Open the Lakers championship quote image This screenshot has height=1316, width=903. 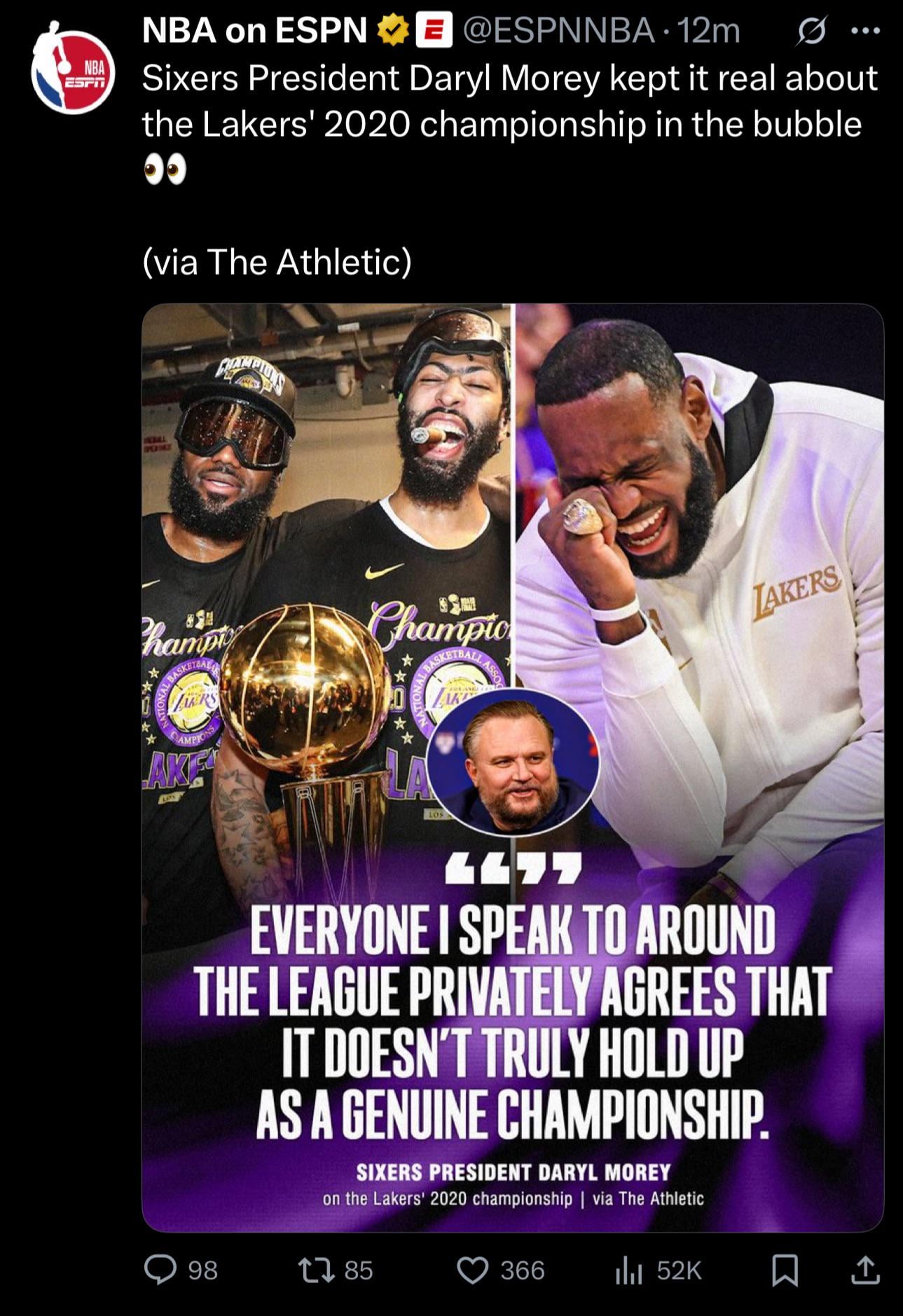point(512,767)
